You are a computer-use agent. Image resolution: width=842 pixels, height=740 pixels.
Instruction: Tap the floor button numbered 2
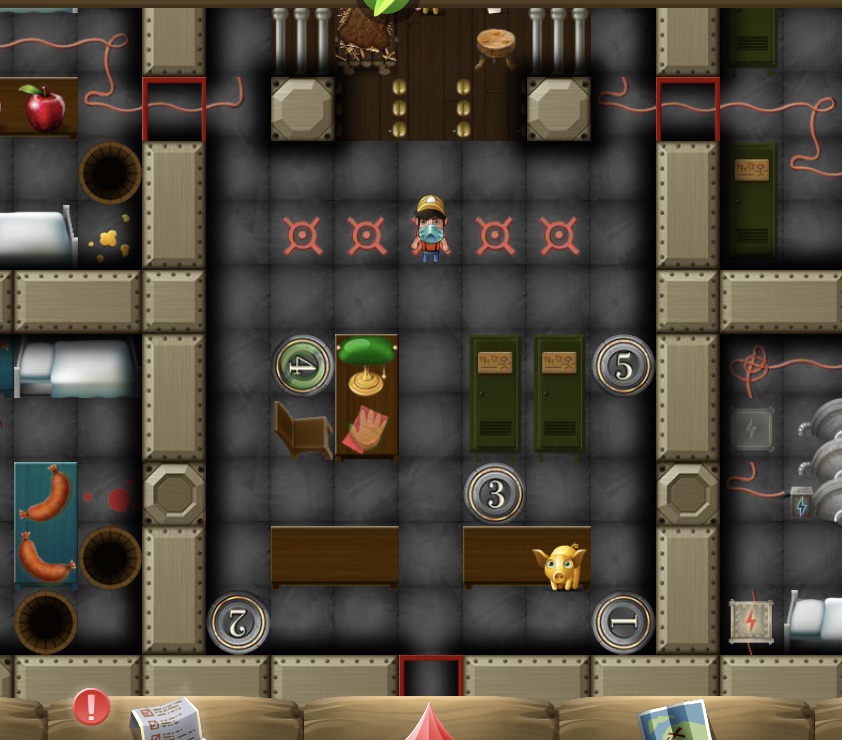239,622
